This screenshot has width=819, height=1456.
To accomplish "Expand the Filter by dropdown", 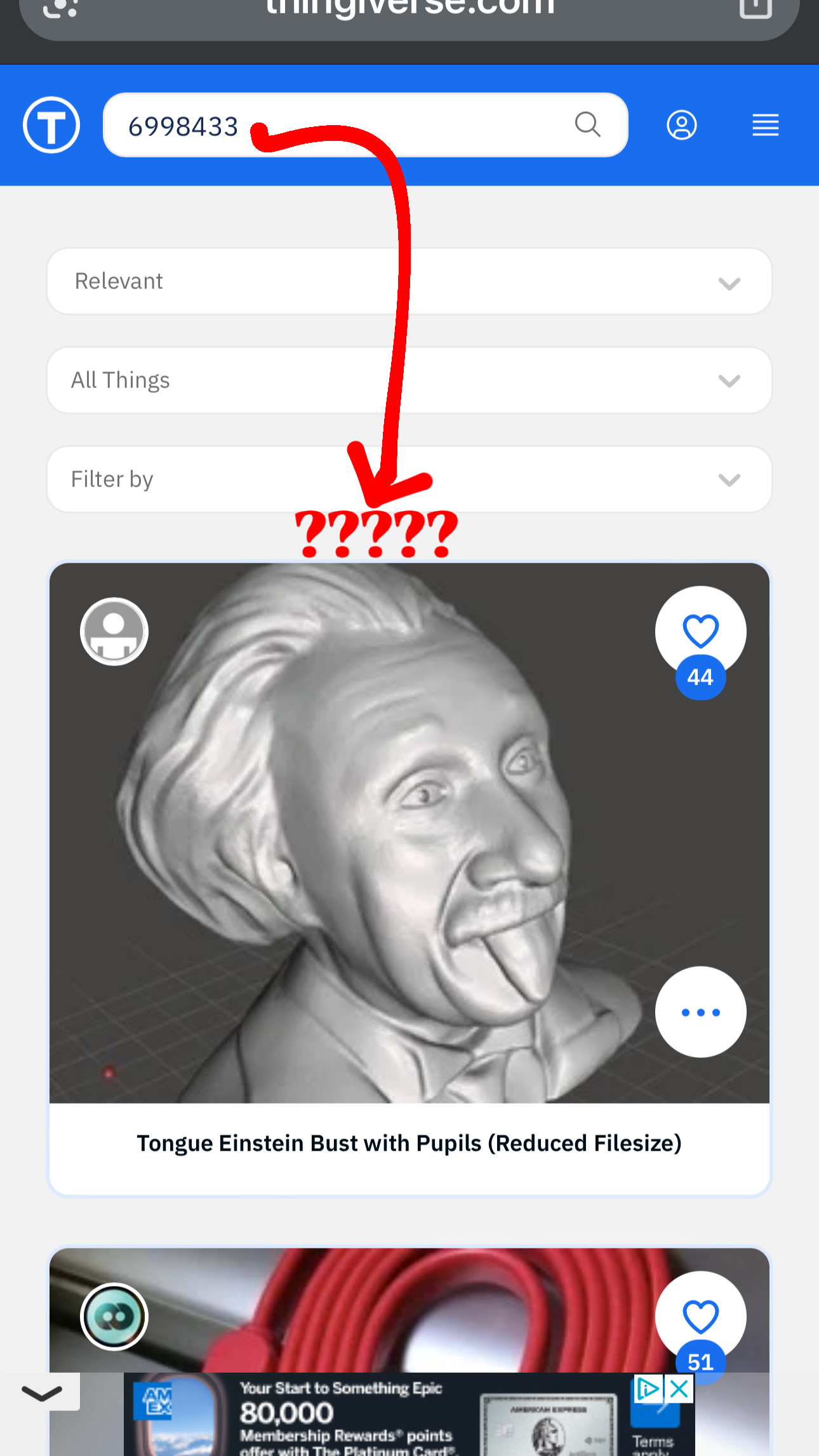I will (x=409, y=479).
